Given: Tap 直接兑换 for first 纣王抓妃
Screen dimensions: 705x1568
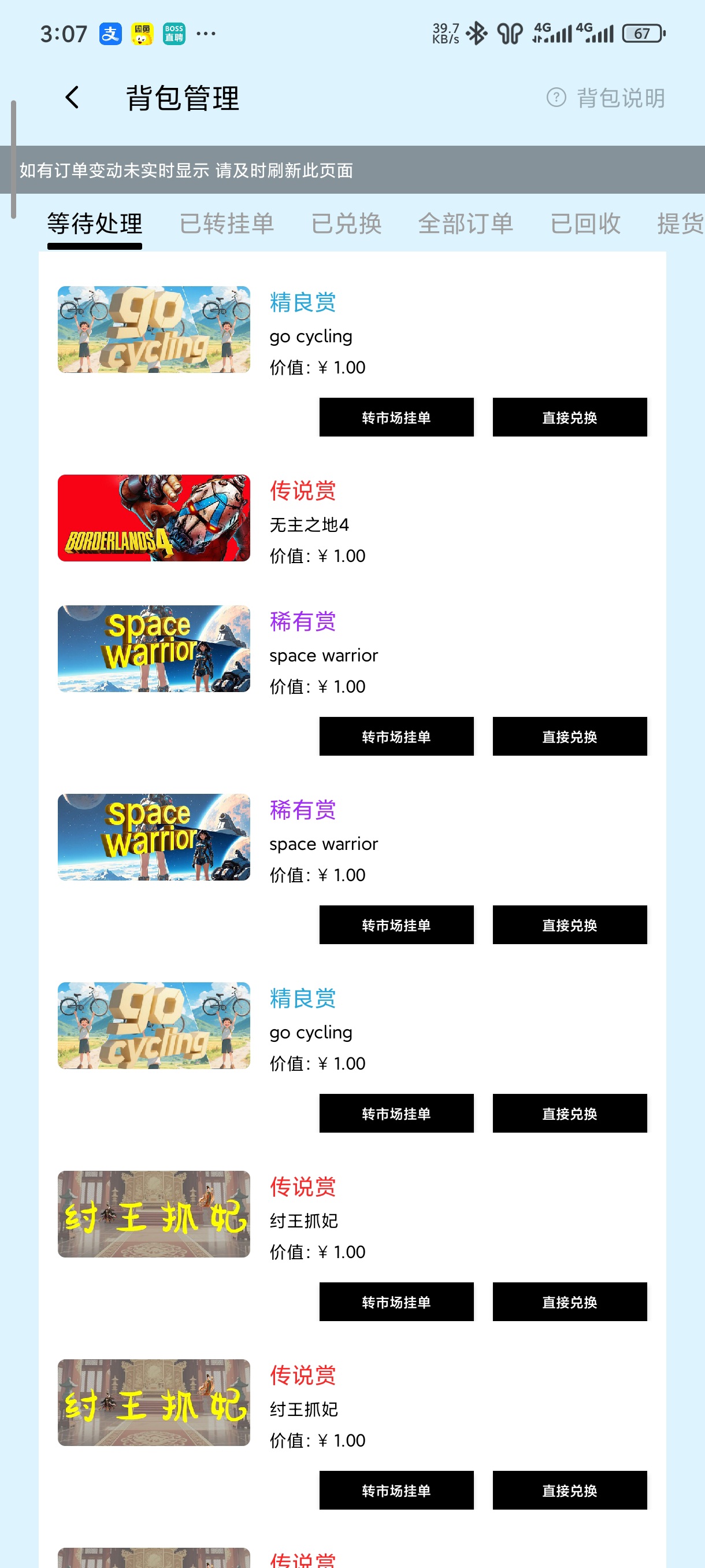Looking at the screenshot, I should point(569,1301).
